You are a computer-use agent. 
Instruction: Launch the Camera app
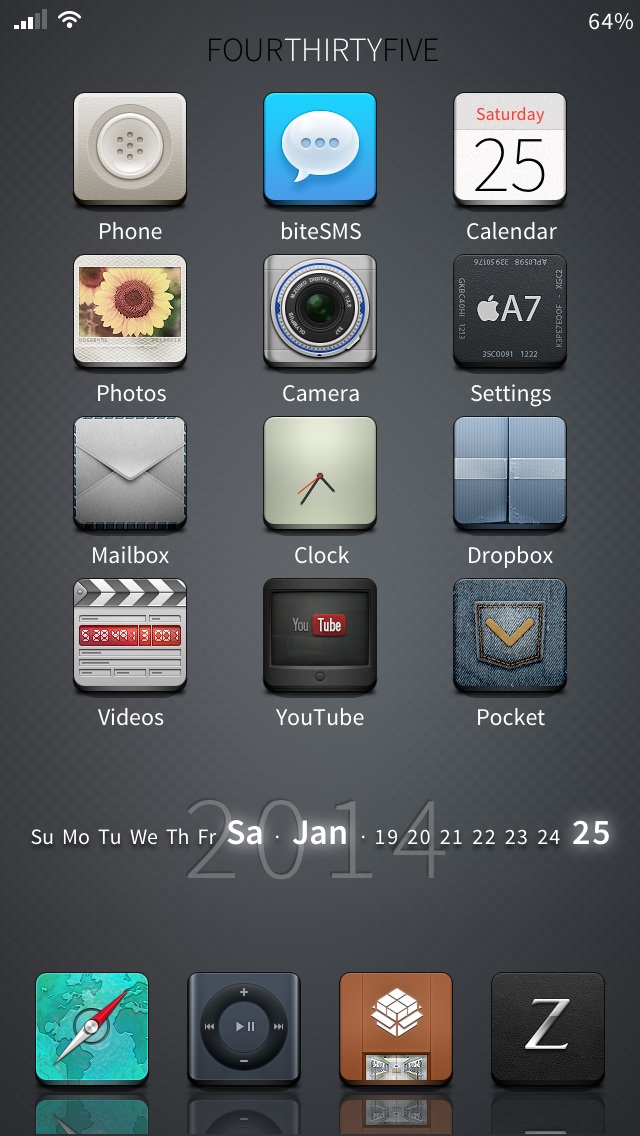(x=320, y=311)
